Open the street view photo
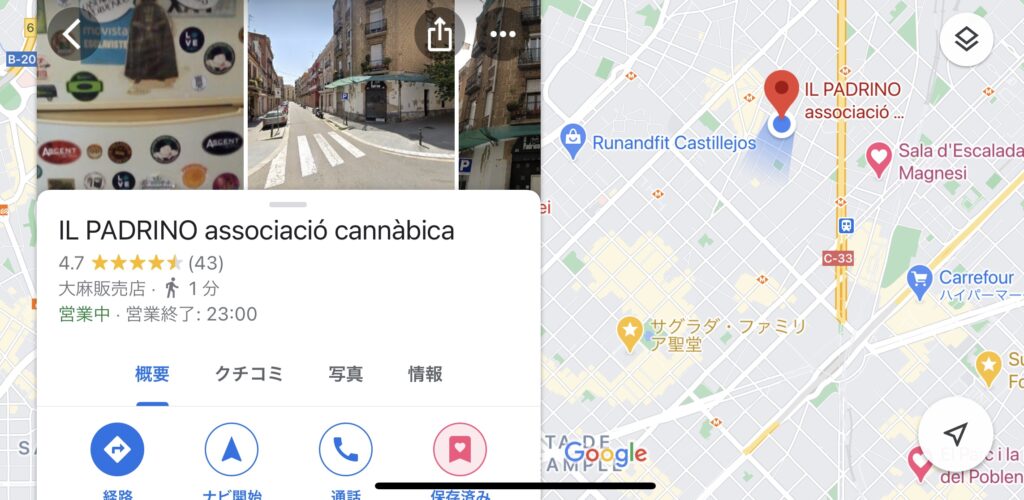This screenshot has width=1024, height=500. [x=349, y=95]
